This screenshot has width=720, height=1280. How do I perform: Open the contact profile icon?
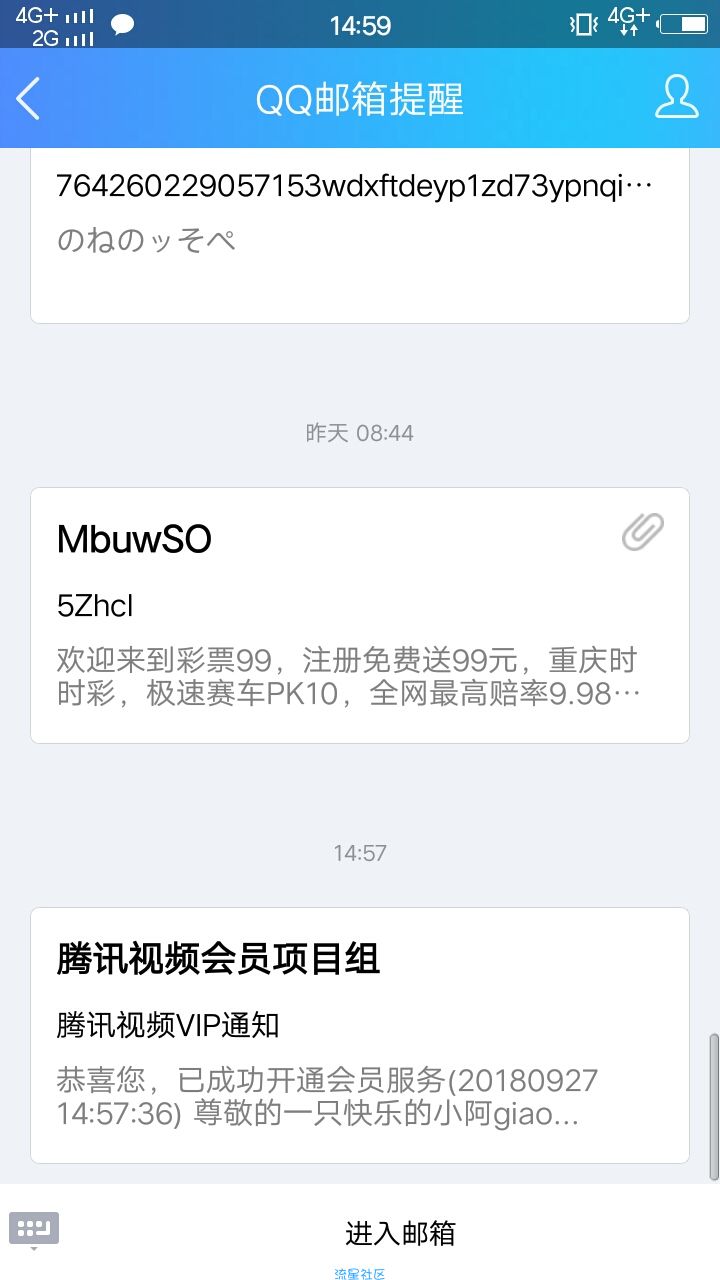(x=676, y=98)
